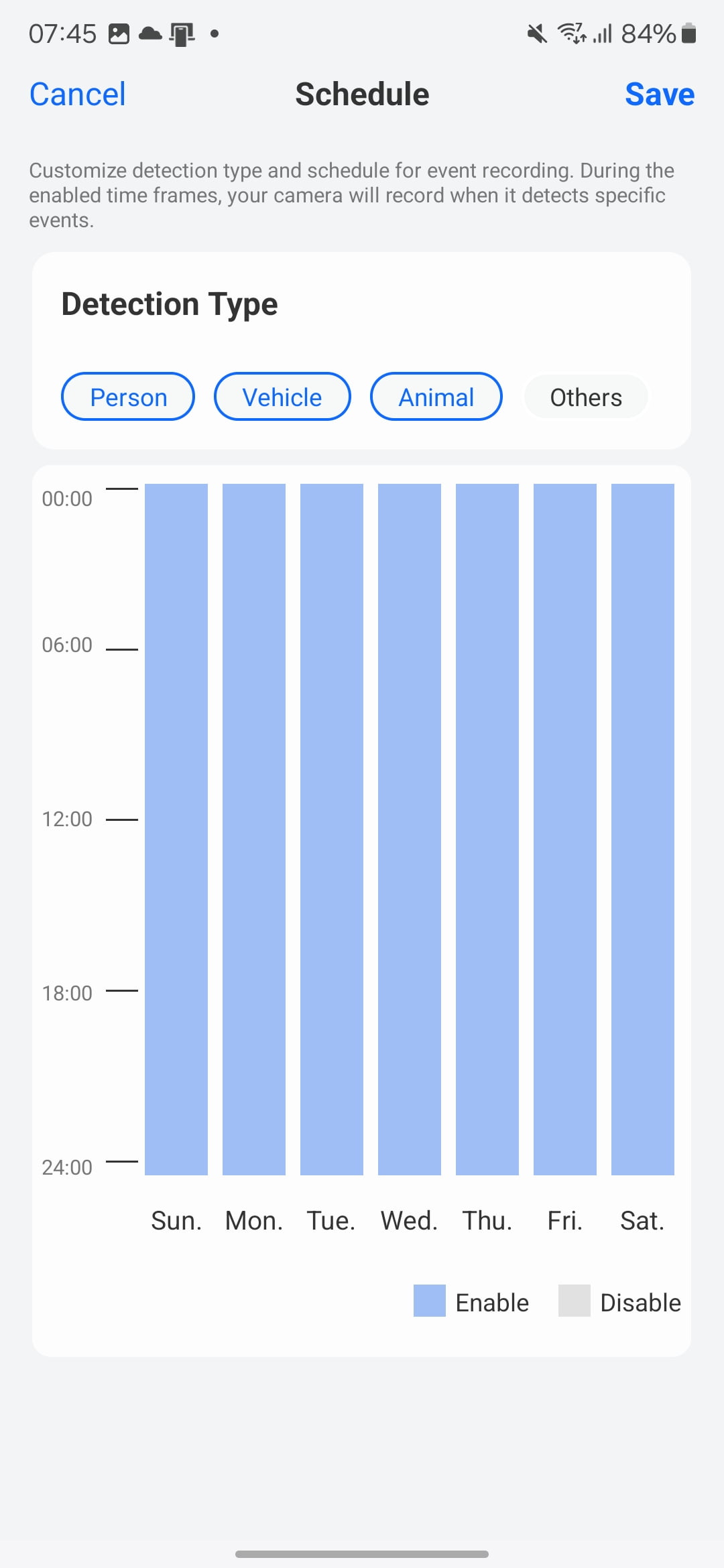Select the Wednesday schedule column
The height and width of the screenshot is (1568, 724).
click(x=410, y=829)
